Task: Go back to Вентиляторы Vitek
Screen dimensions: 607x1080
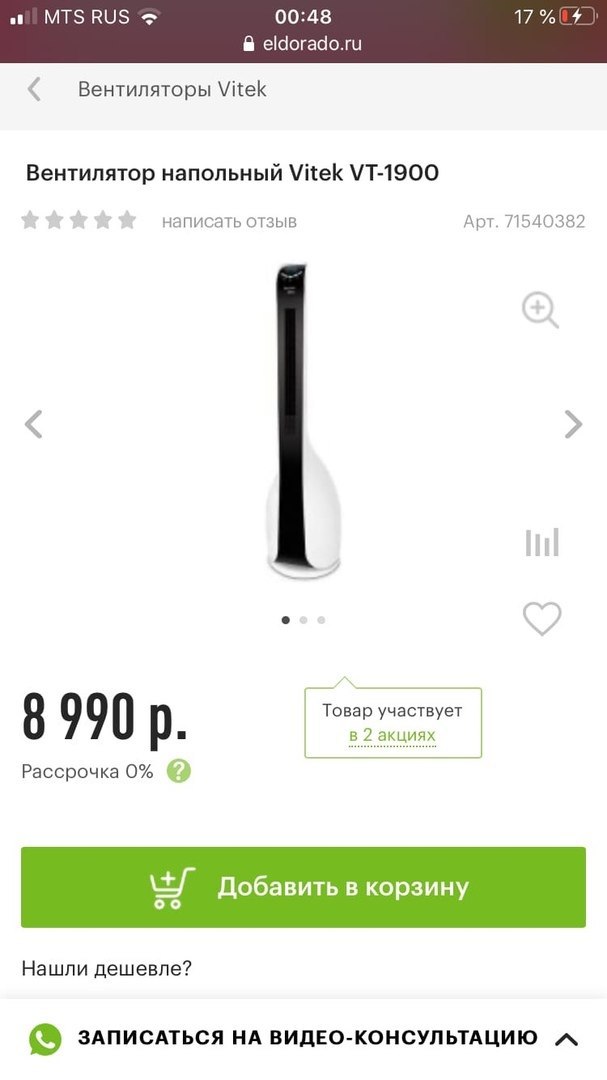Action: tap(34, 89)
